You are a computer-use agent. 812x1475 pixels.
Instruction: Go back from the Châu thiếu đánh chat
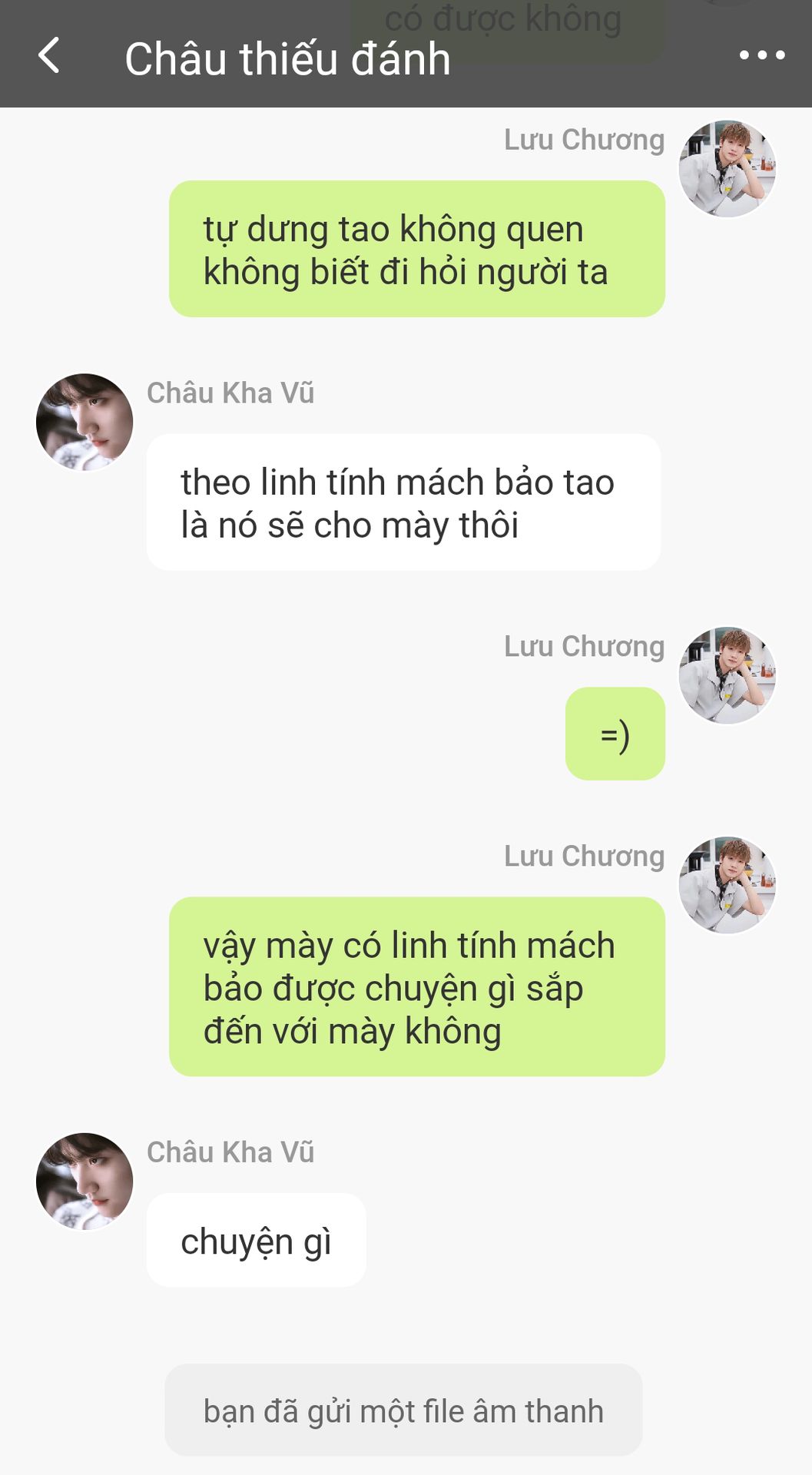pos(49,56)
